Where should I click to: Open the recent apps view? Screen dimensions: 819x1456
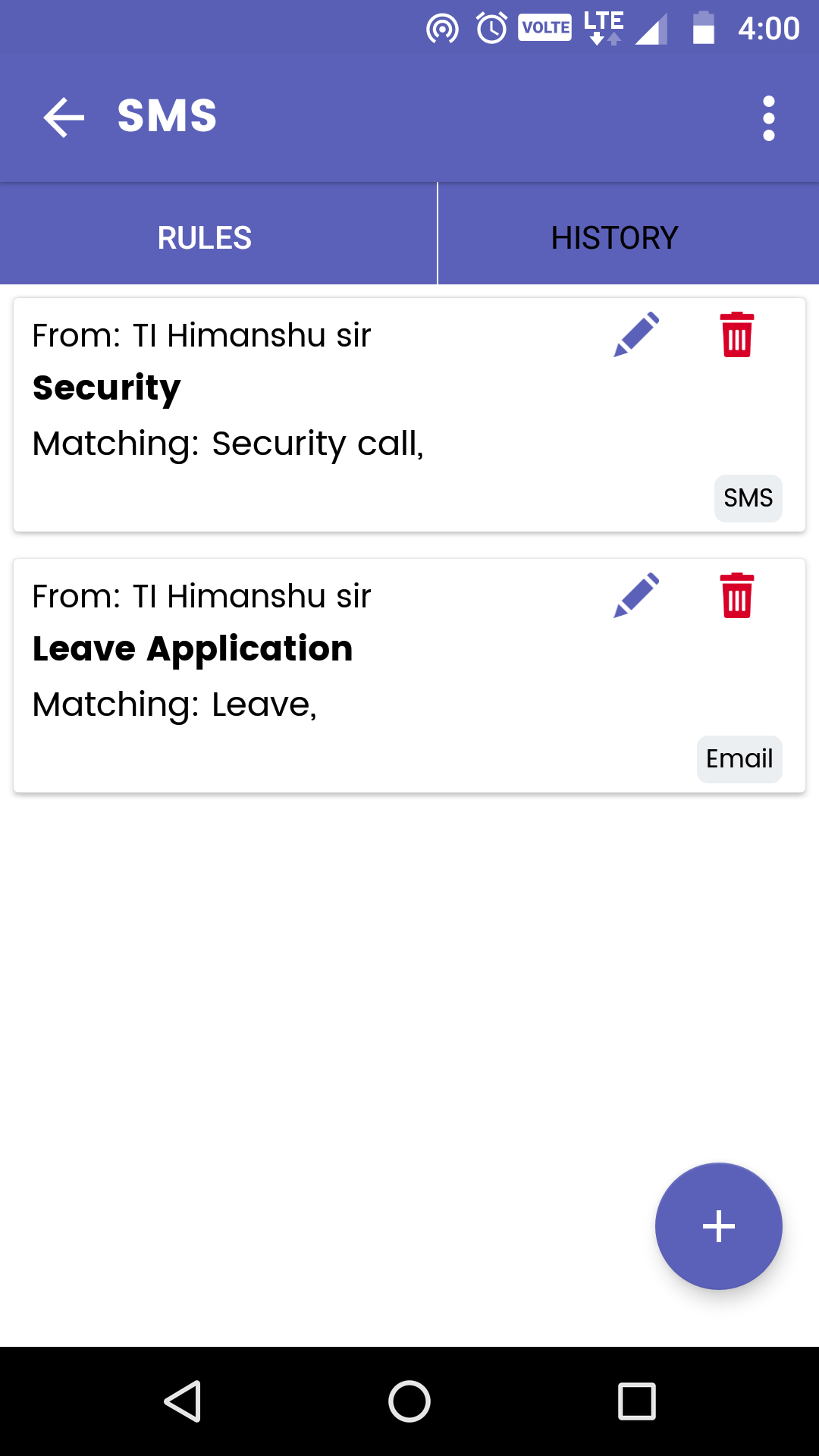coord(636,1401)
